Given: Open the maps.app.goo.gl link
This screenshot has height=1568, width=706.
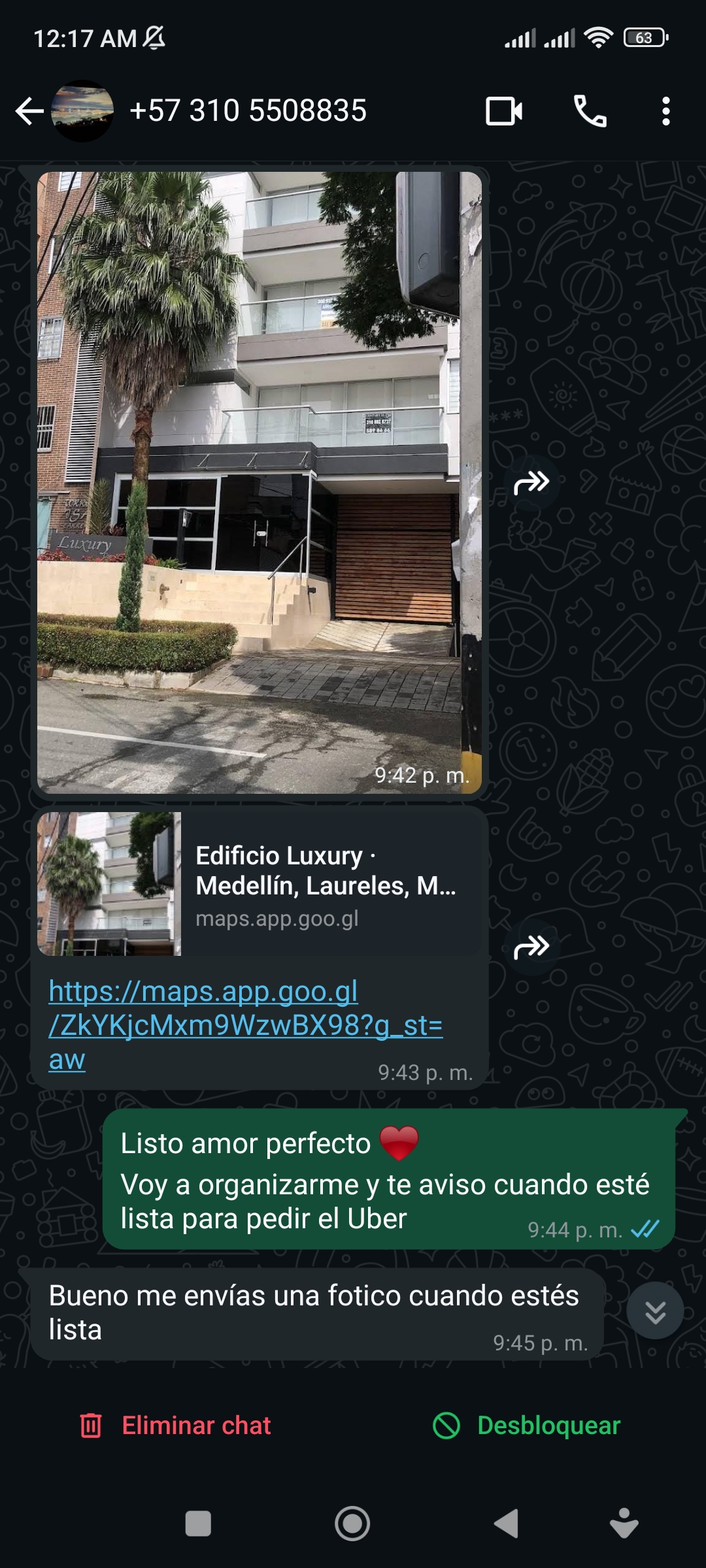Looking at the screenshot, I should pyautogui.click(x=246, y=1025).
